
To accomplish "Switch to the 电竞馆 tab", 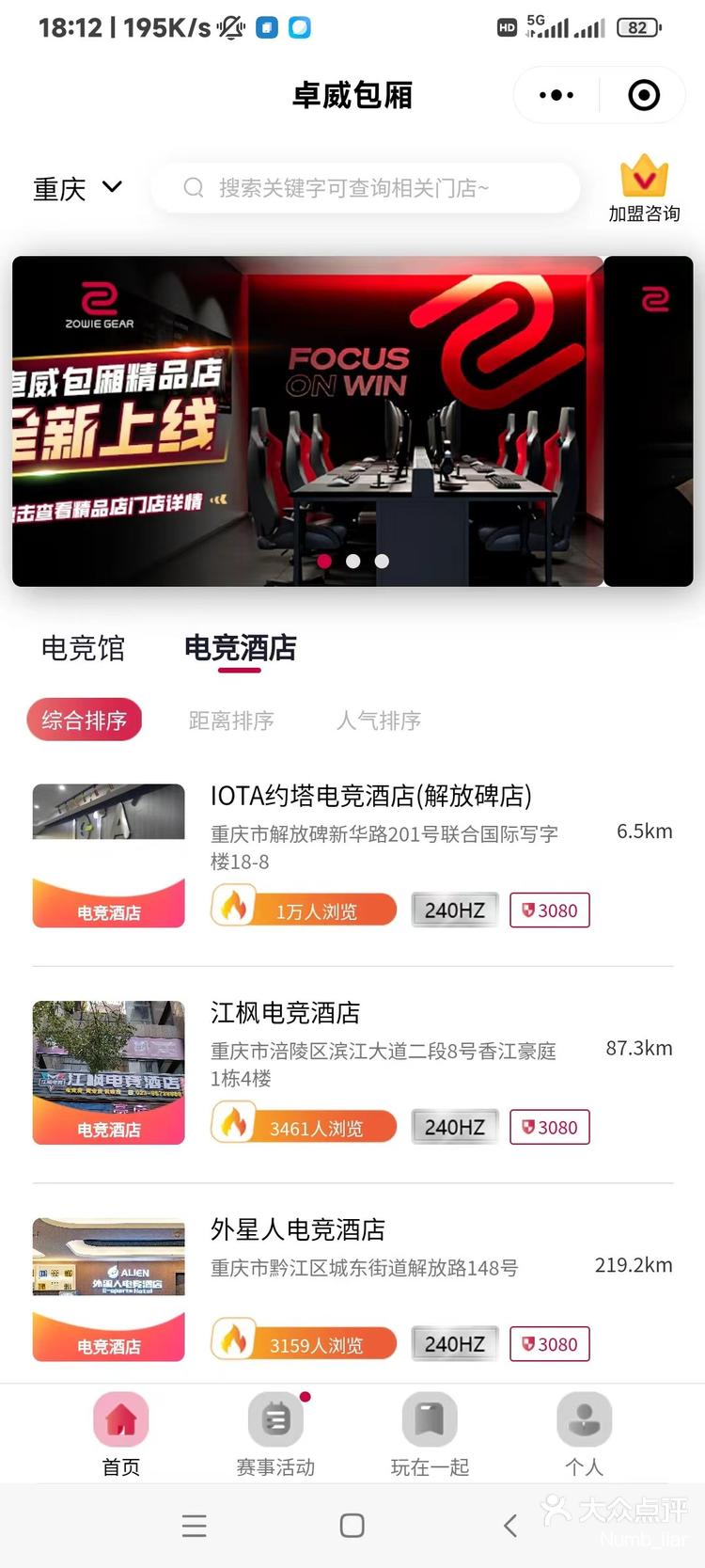I will pos(81,648).
